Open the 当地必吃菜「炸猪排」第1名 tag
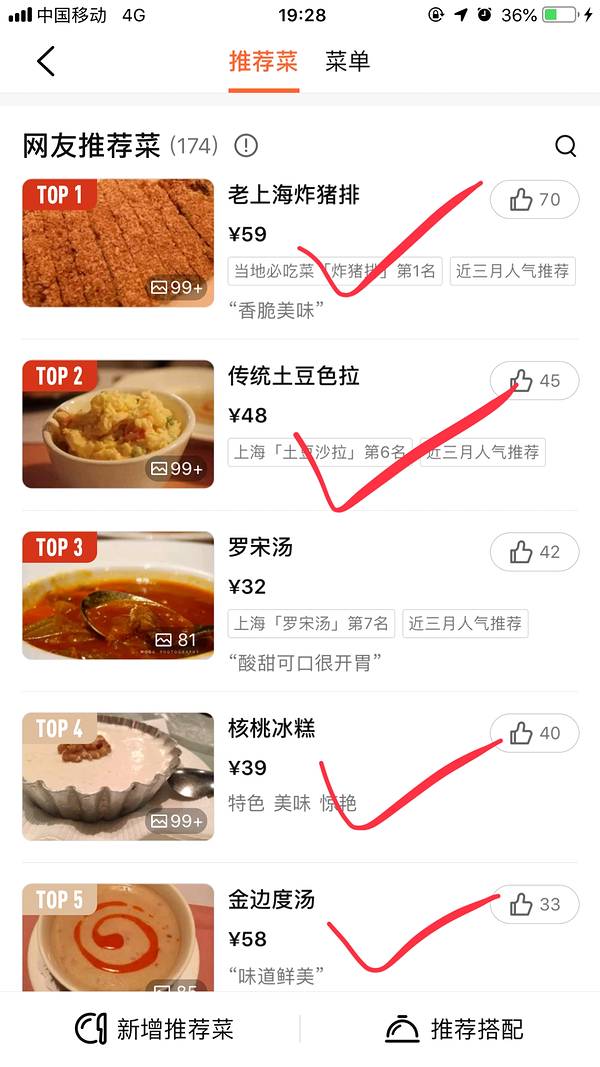 click(x=334, y=271)
